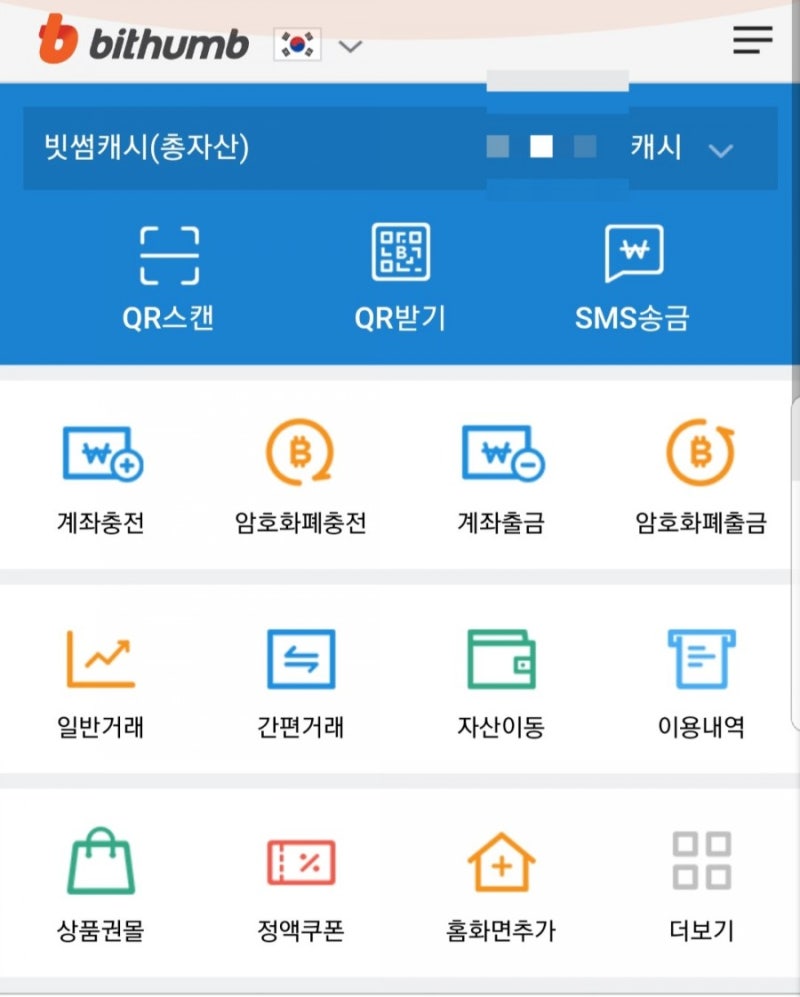Open the 이용내역 usage history icon

(x=700, y=678)
